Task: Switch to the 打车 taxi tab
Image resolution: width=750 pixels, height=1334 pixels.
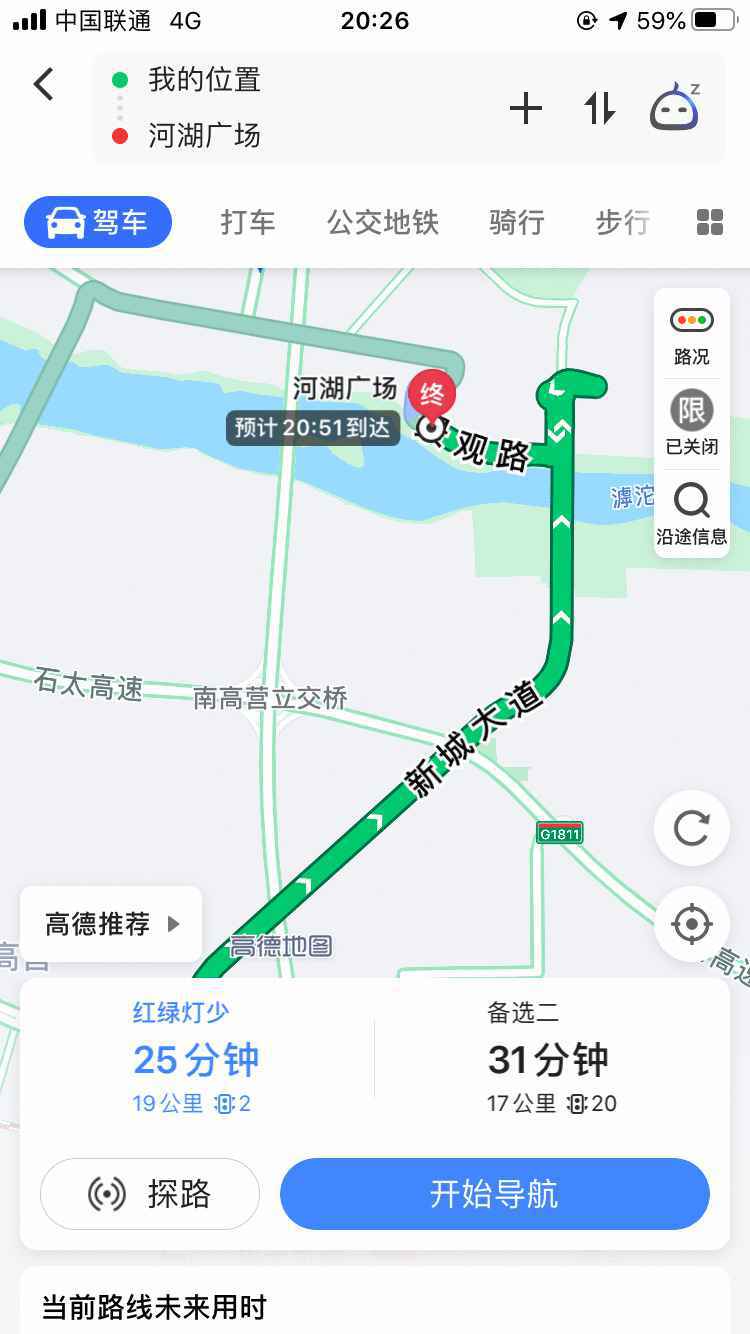Action: point(247,222)
